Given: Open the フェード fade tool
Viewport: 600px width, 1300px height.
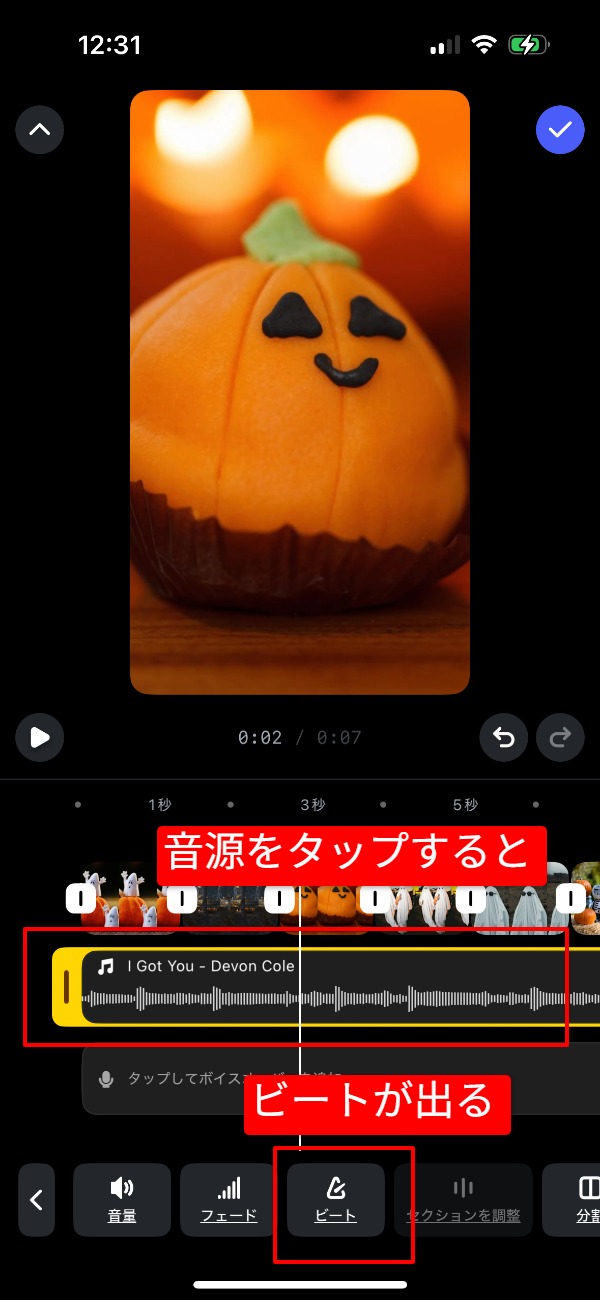Looking at the screenshot, I should click(229, 1199).
